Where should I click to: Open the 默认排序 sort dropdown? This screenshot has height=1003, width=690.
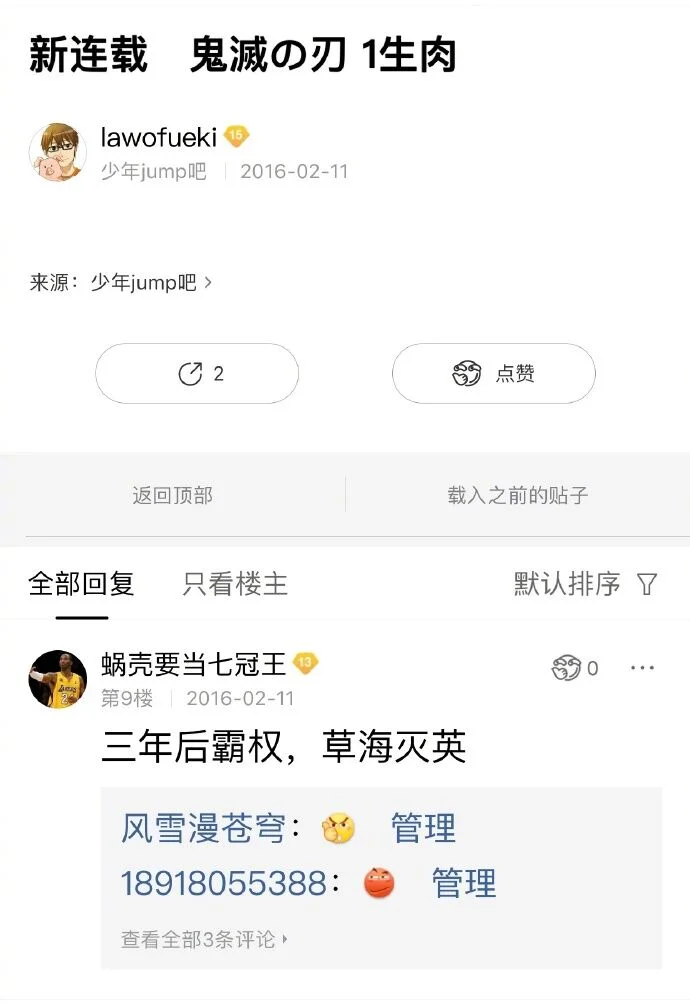[x=585, y=584]
